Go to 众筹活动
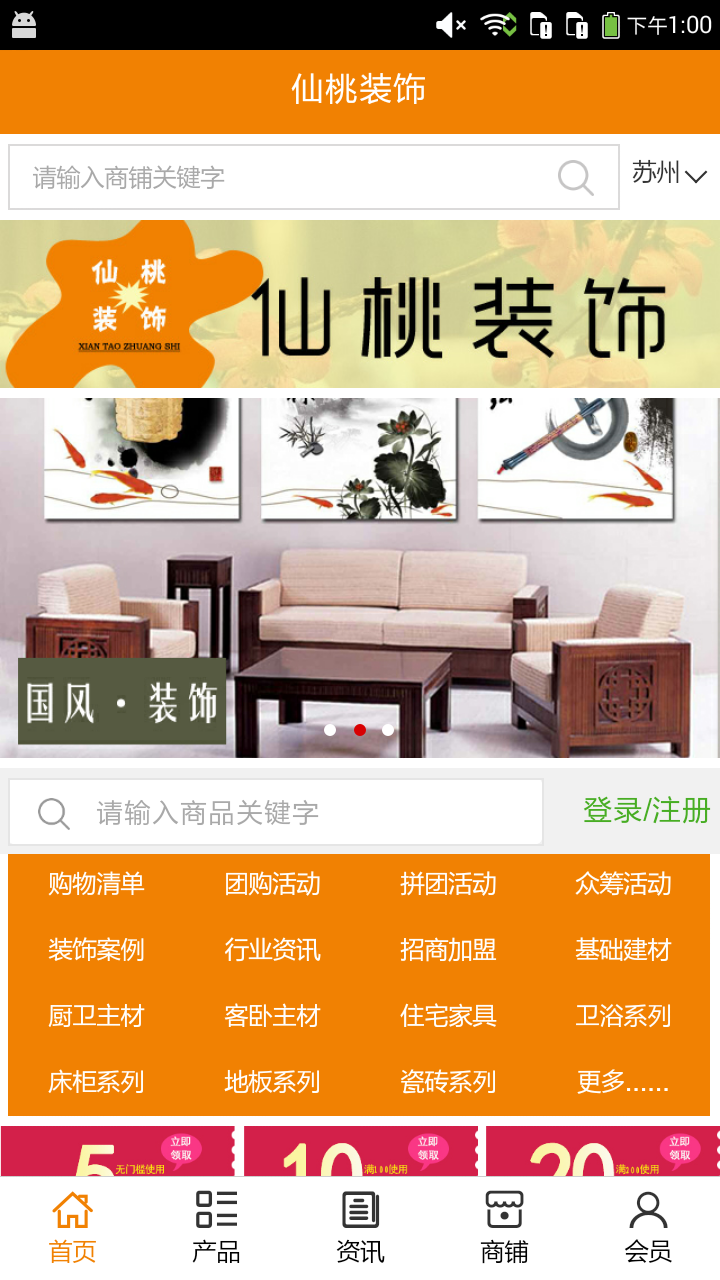Image resolution: width=720 pixels, height=1280 pixels. [x=623, y=884]
